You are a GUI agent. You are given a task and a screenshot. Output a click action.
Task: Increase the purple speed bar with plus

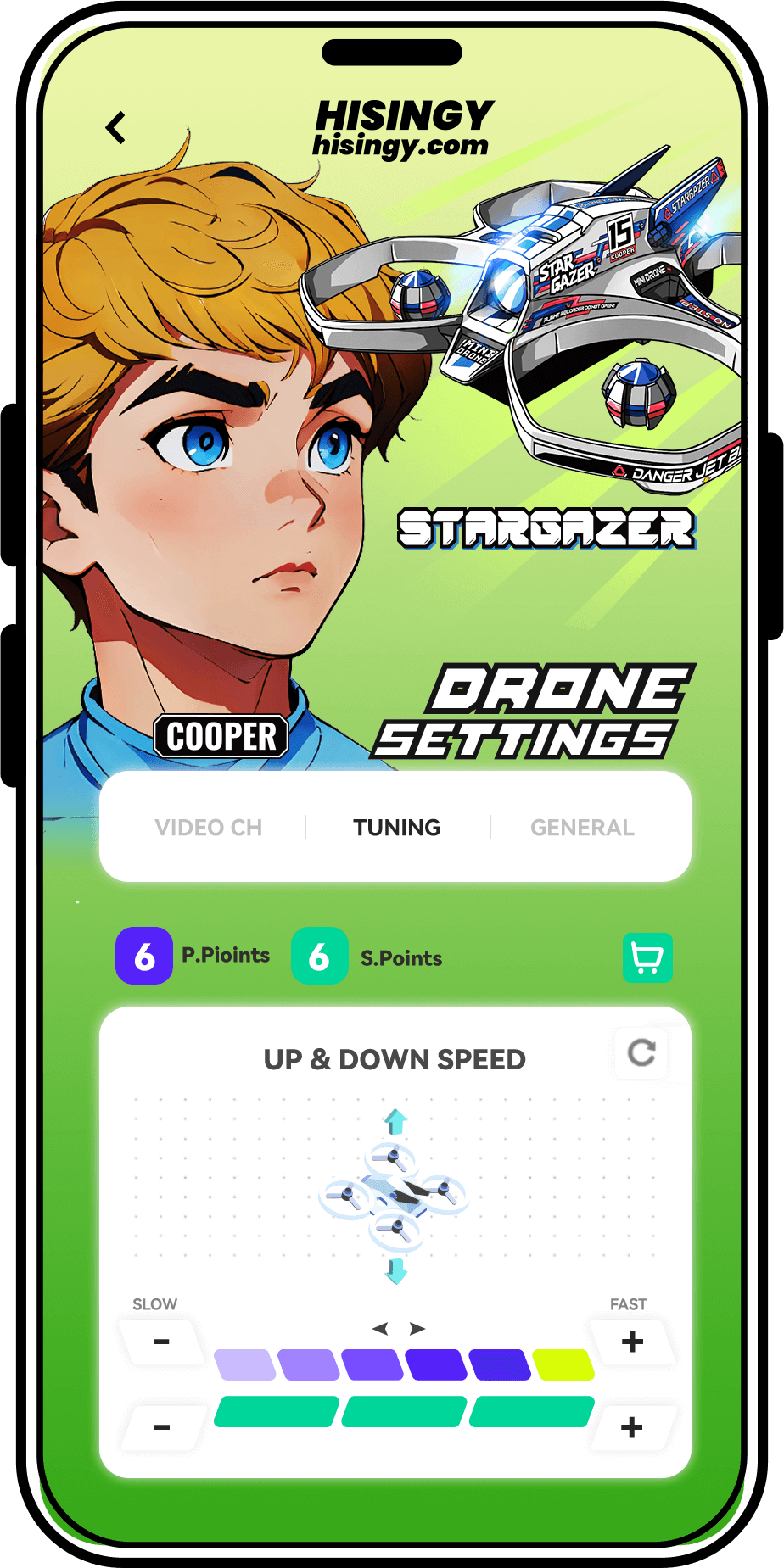(632, 1342)
